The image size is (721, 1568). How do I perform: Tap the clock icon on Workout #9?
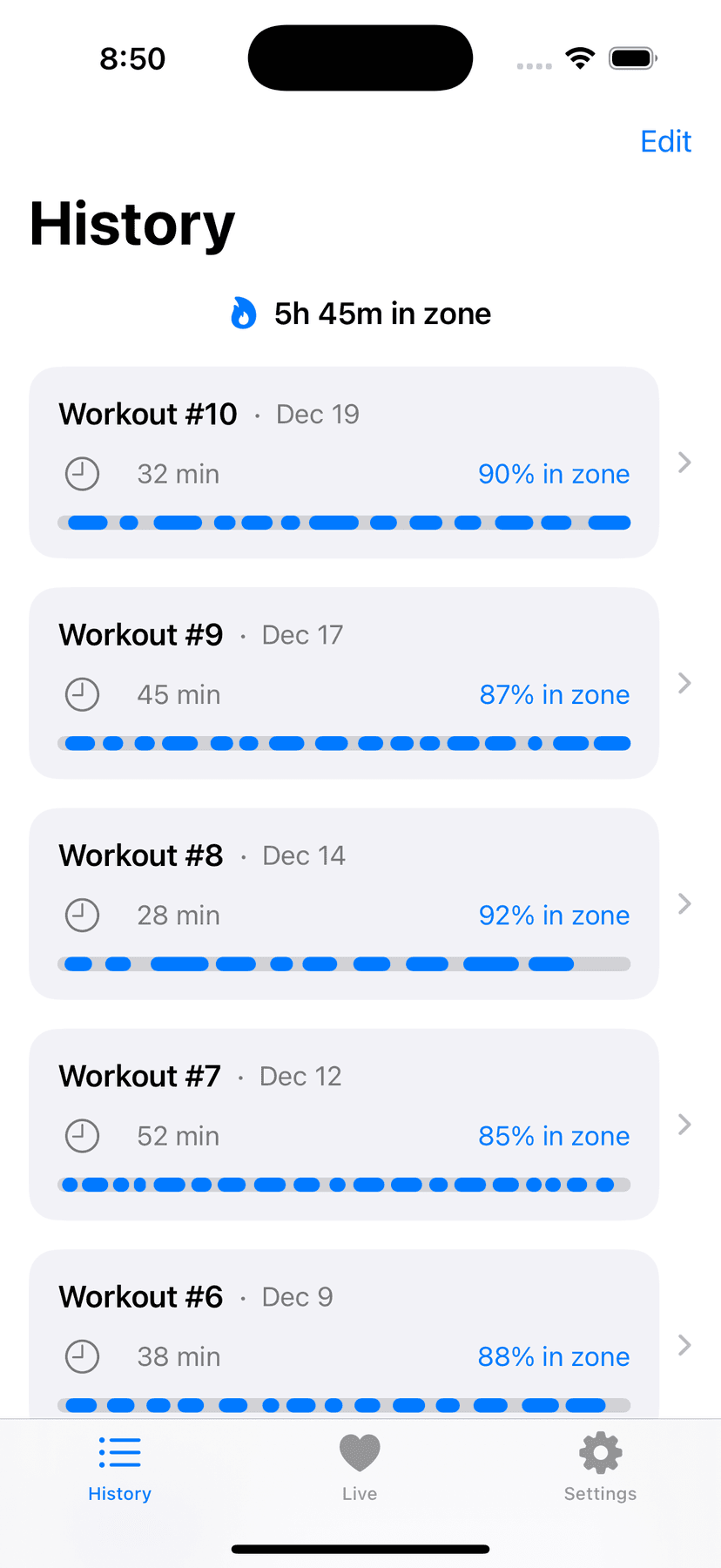pyautogui.click(x=82, y=694)
